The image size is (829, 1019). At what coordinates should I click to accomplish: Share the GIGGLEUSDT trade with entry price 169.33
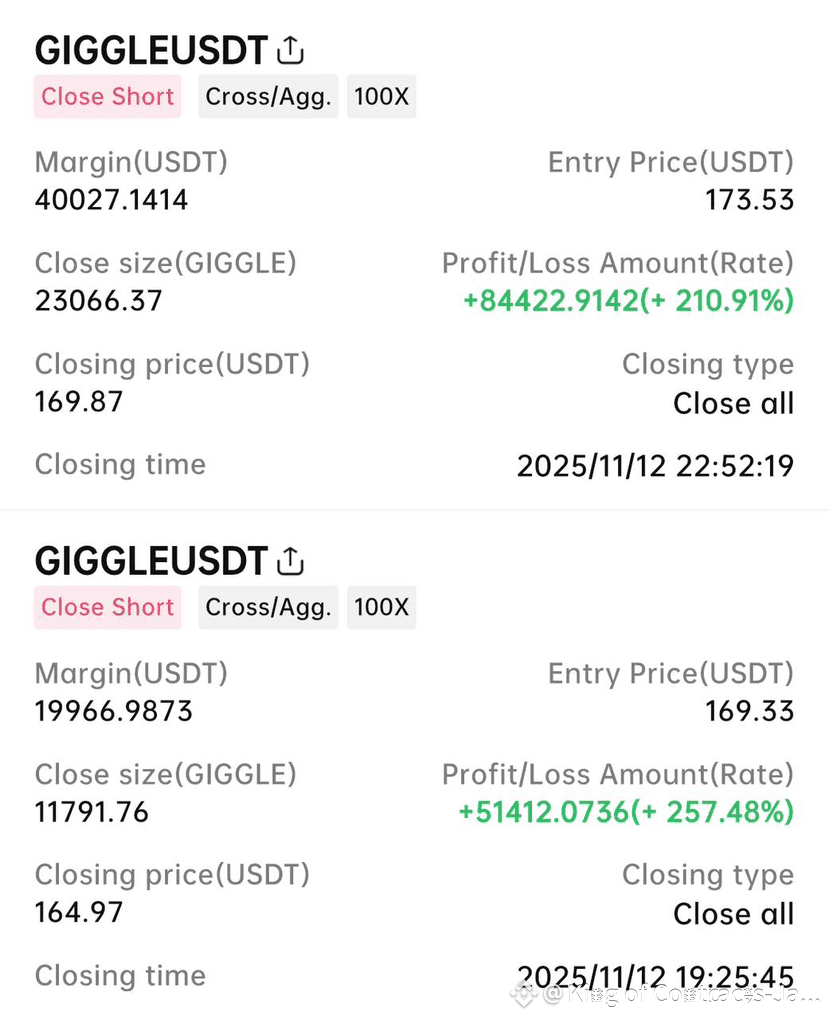pos(290,561)
